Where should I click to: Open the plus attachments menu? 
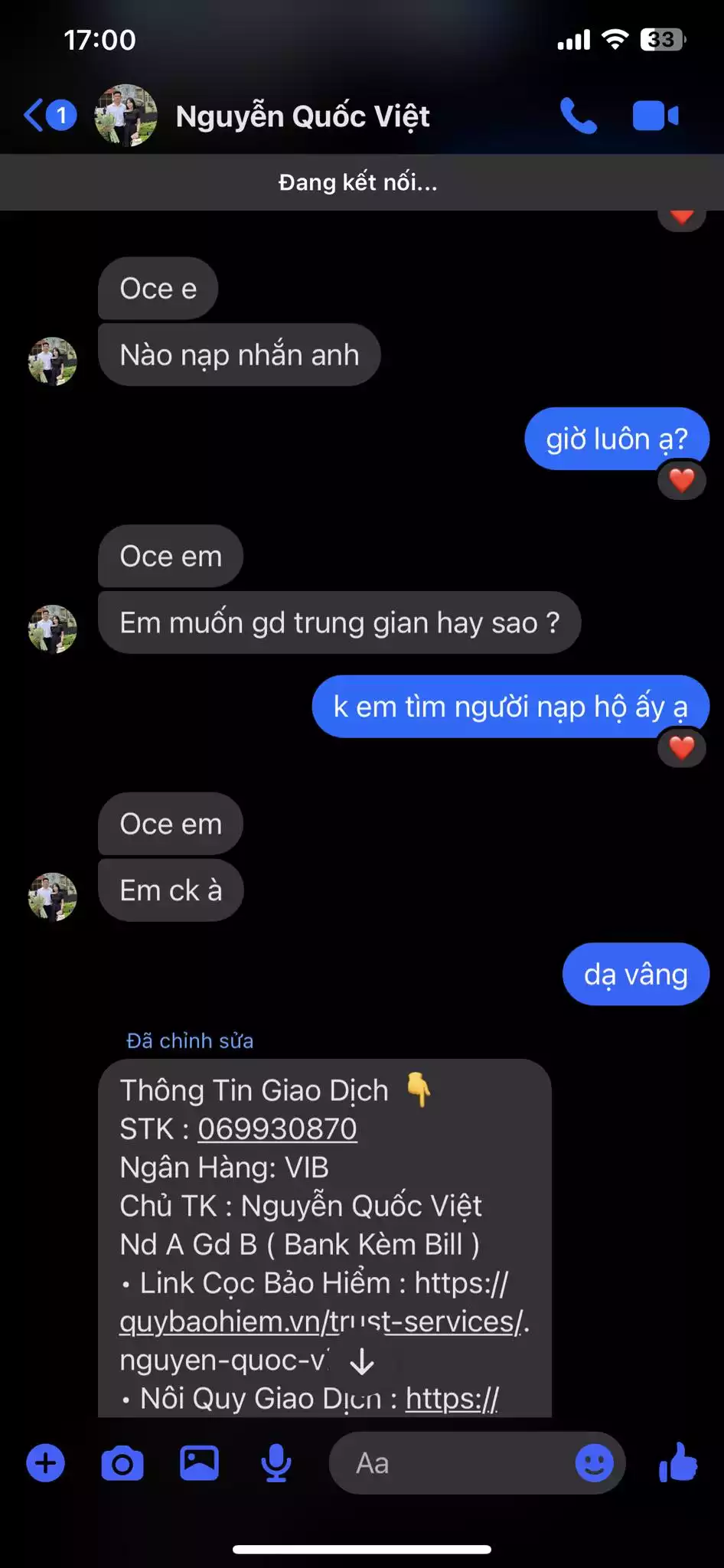point(46,1463)
